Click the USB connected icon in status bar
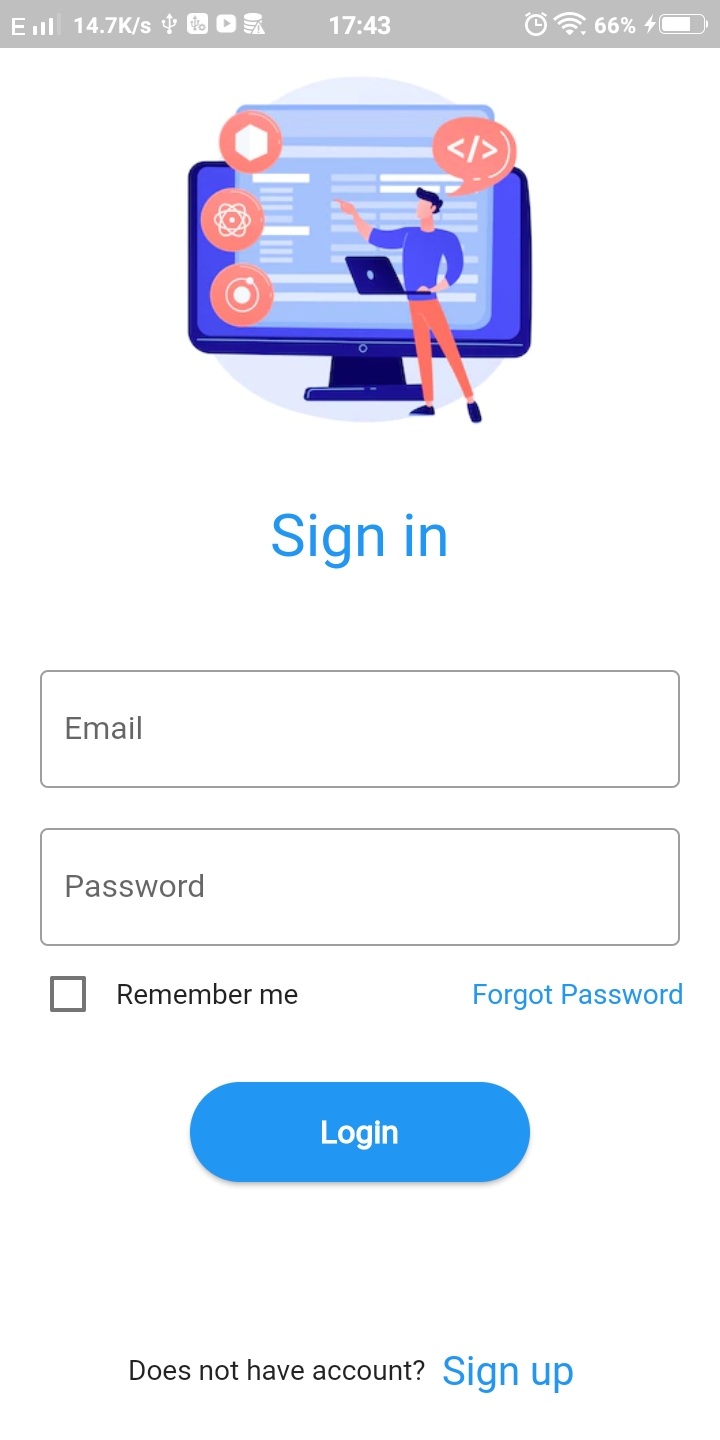720x1440 pixels. [x=168, y=25]
